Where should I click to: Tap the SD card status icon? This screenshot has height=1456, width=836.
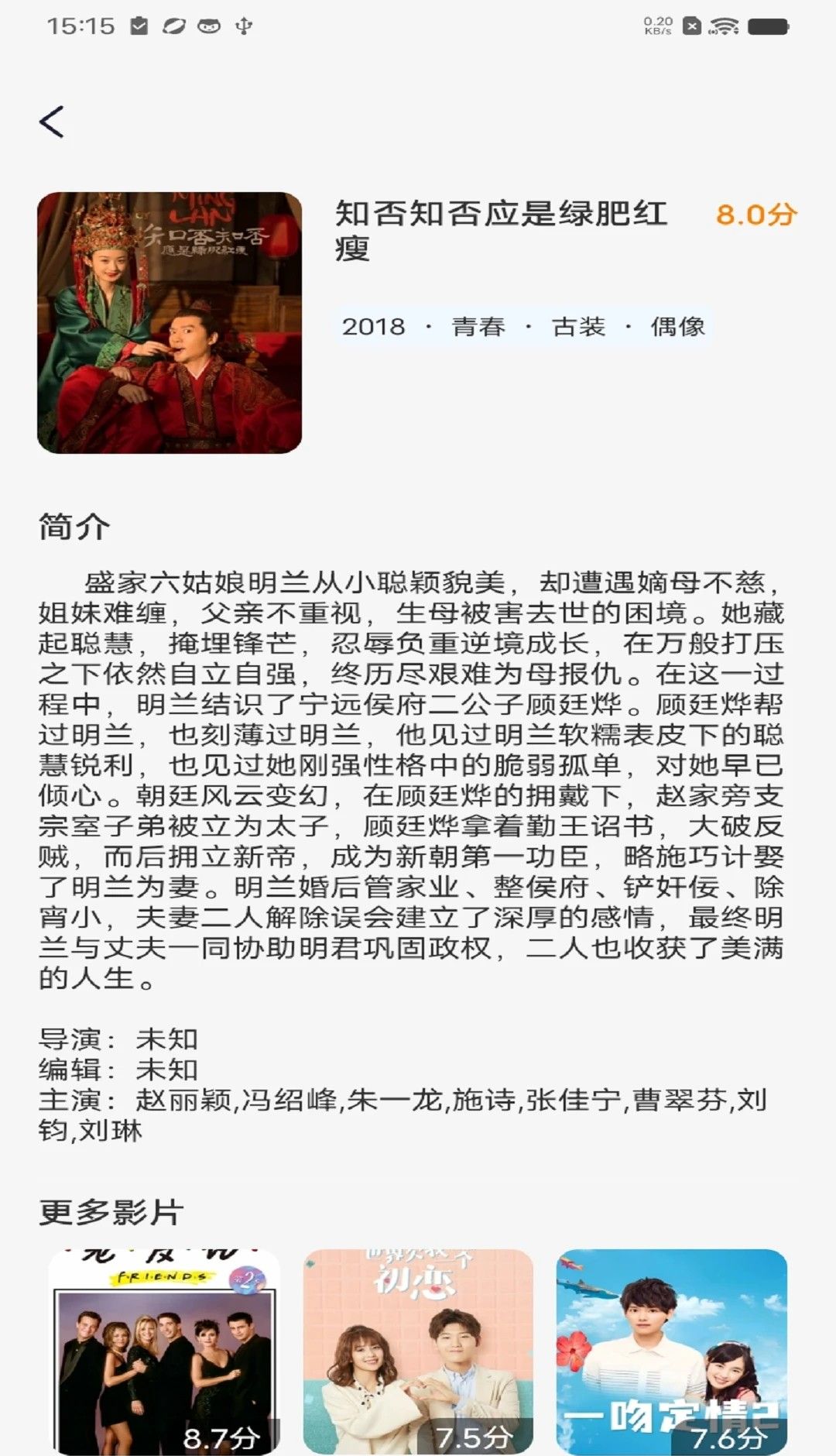(691, 26)
